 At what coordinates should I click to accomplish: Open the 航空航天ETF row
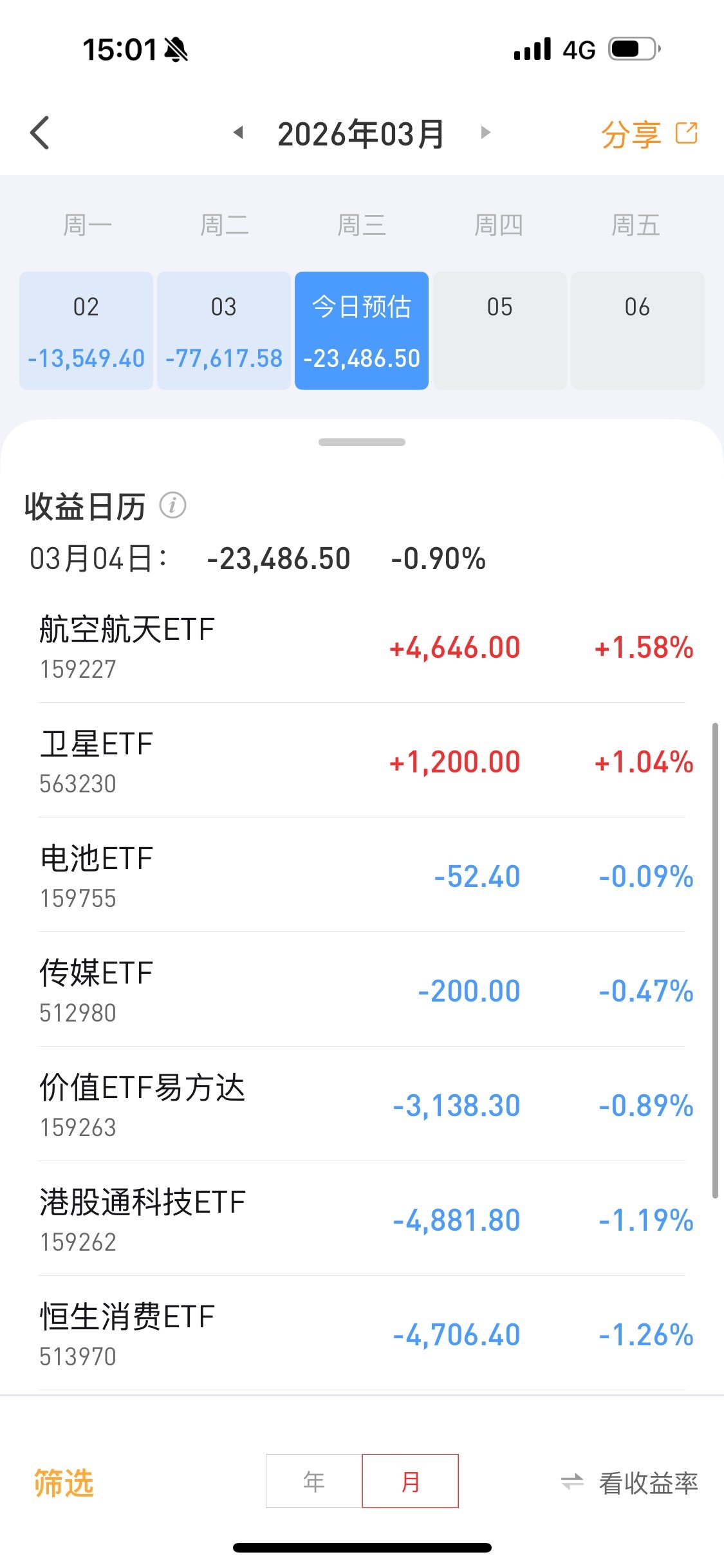click(362, 646)
